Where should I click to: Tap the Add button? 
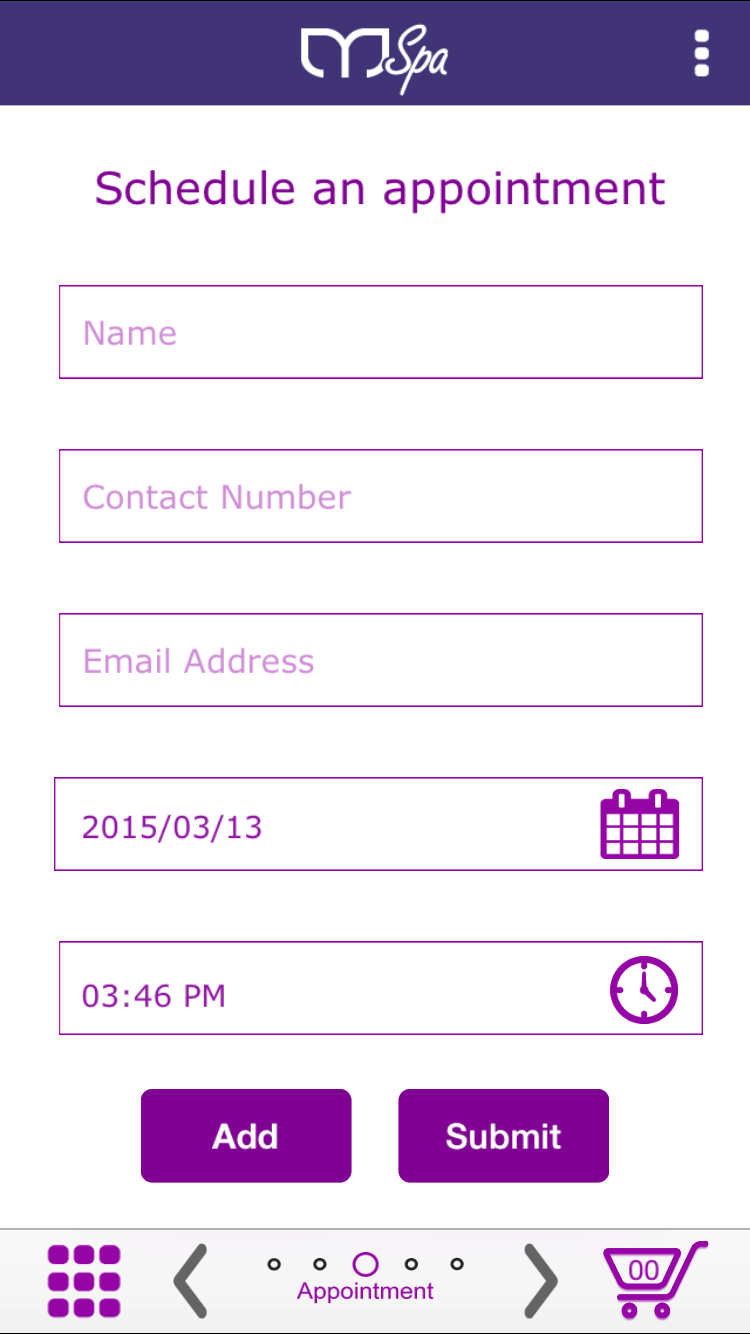246,1136
